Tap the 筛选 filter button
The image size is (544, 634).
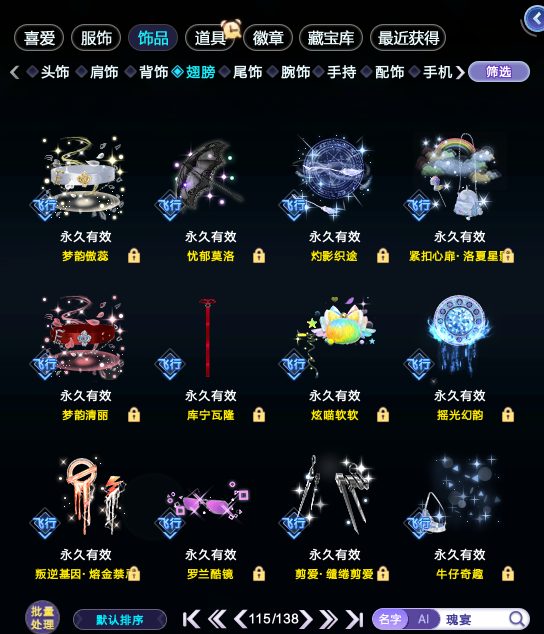pyautogui.click(x=499, y=72)
